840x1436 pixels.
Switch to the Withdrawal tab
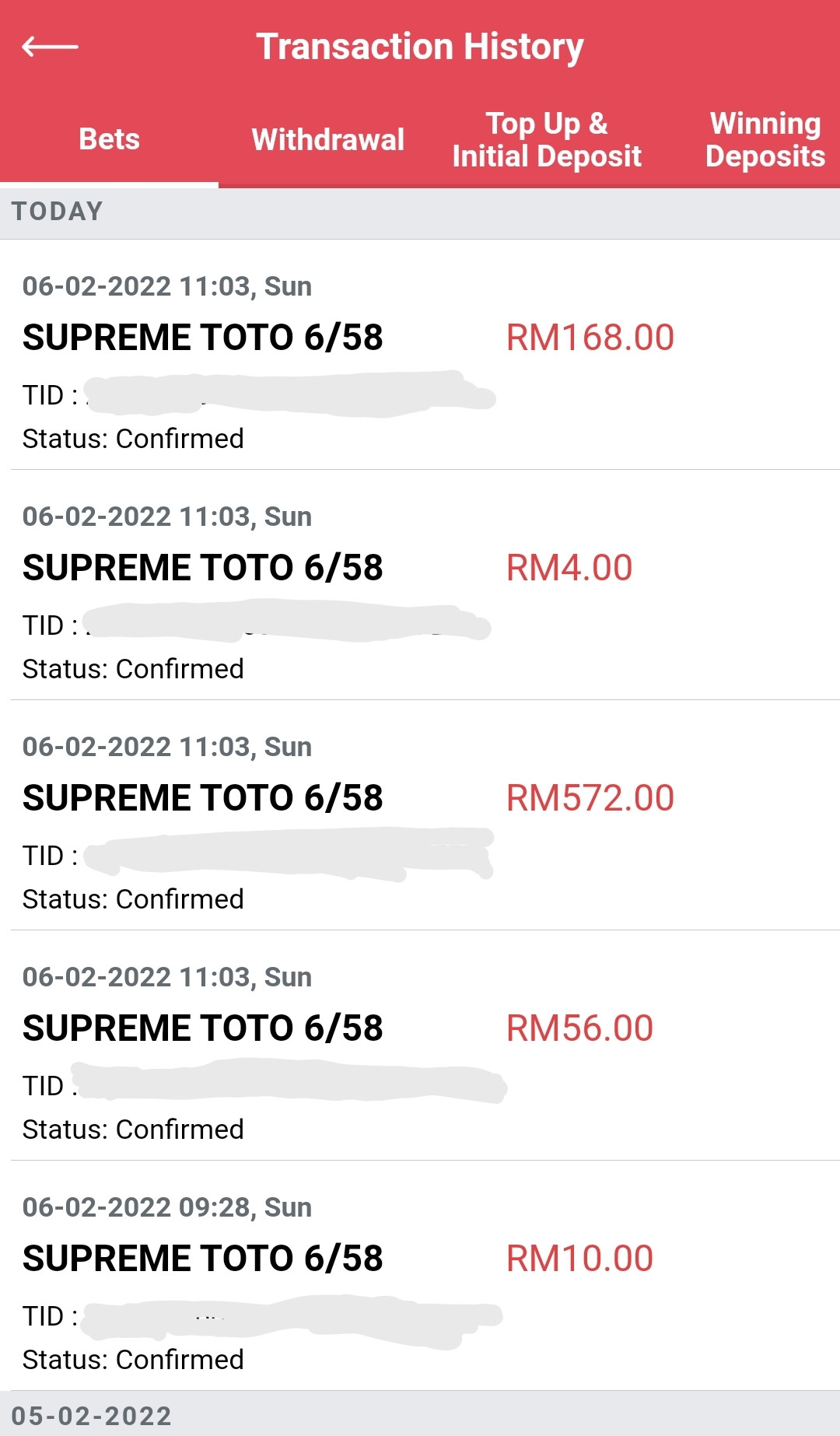point(327,139)
